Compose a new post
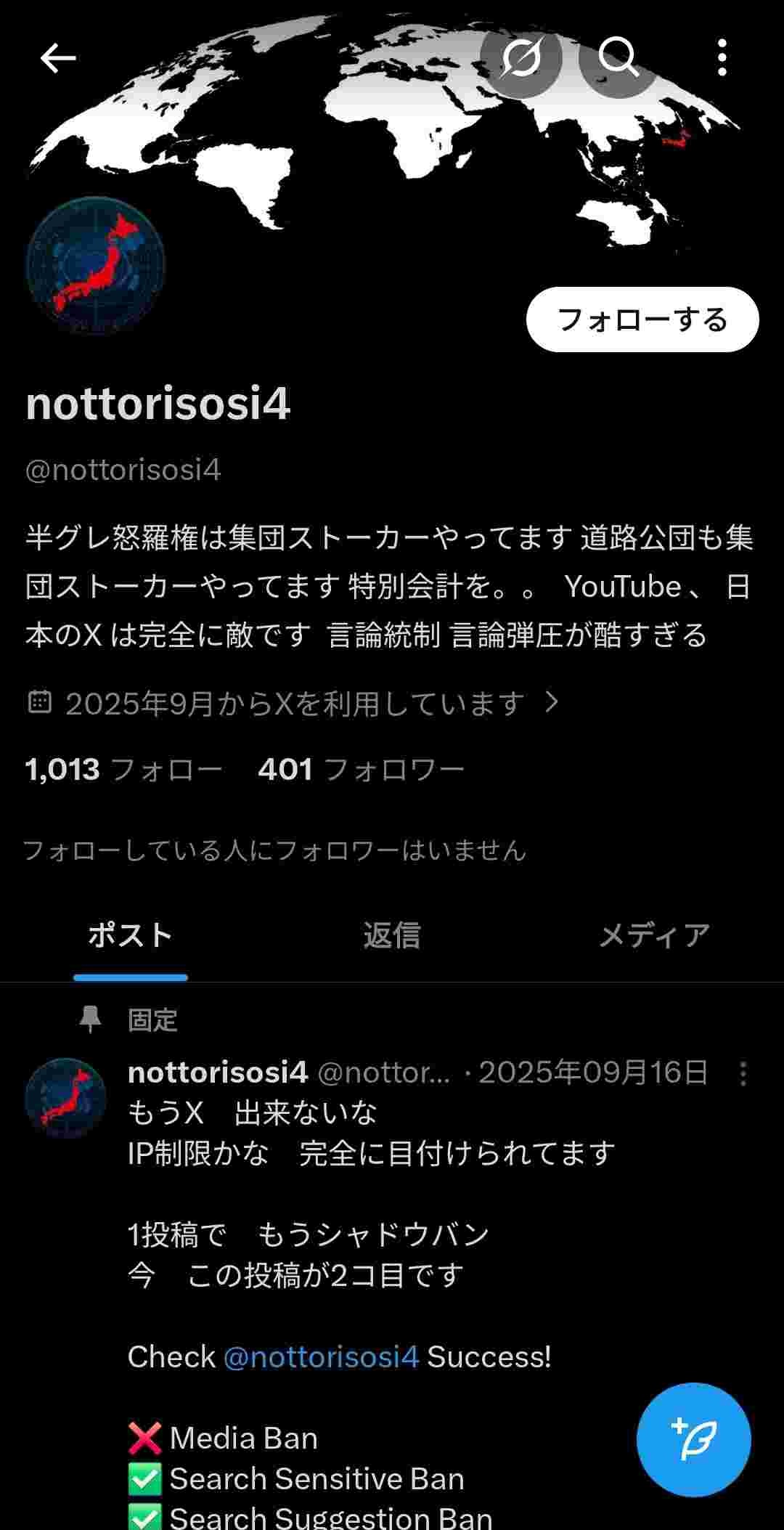 pos(693,1439)
